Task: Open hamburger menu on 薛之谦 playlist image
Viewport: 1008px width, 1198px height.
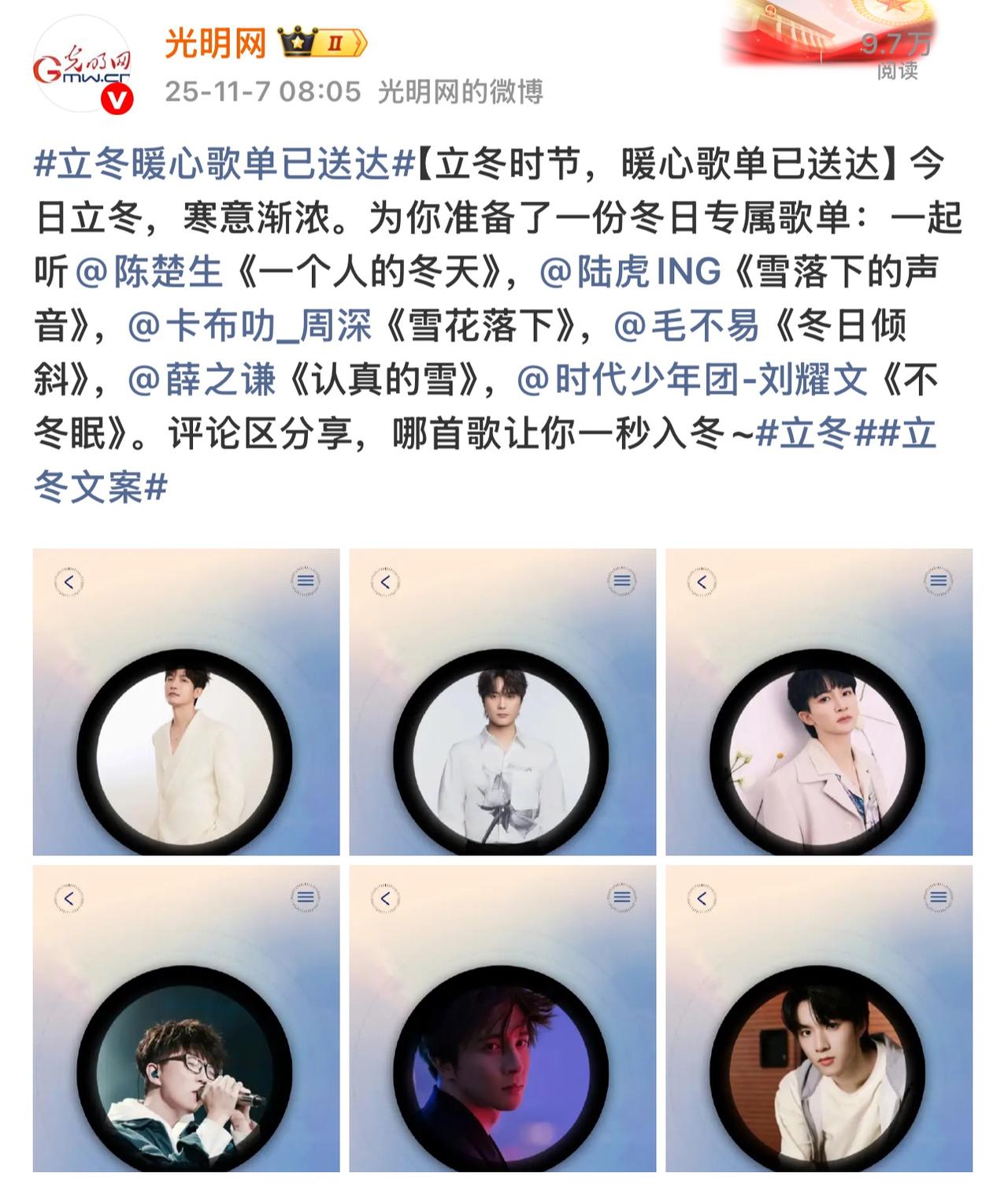Action: pyautogui.click(x=624, y=896)
